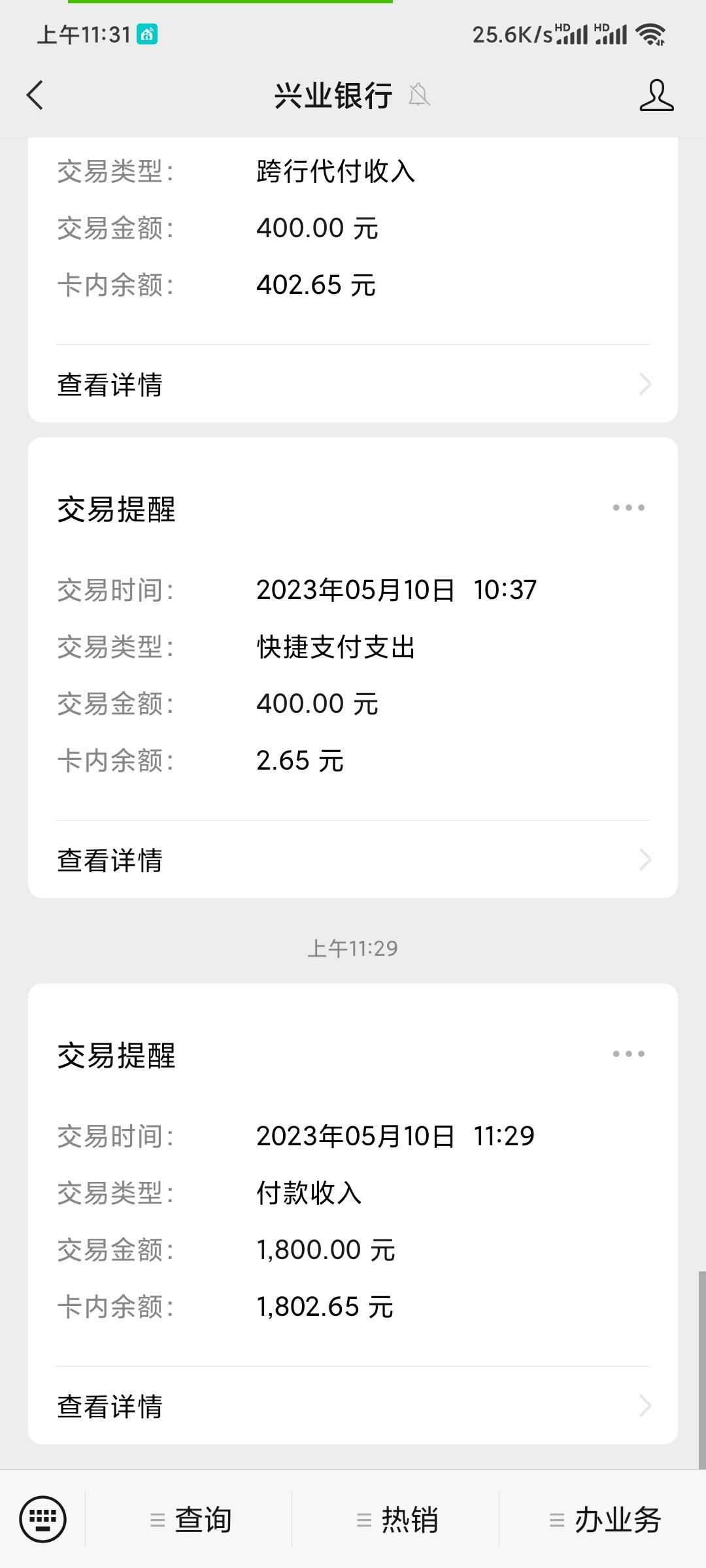
Task: View details of the 1,800.00 income transaction
Action: [110, 1407]
